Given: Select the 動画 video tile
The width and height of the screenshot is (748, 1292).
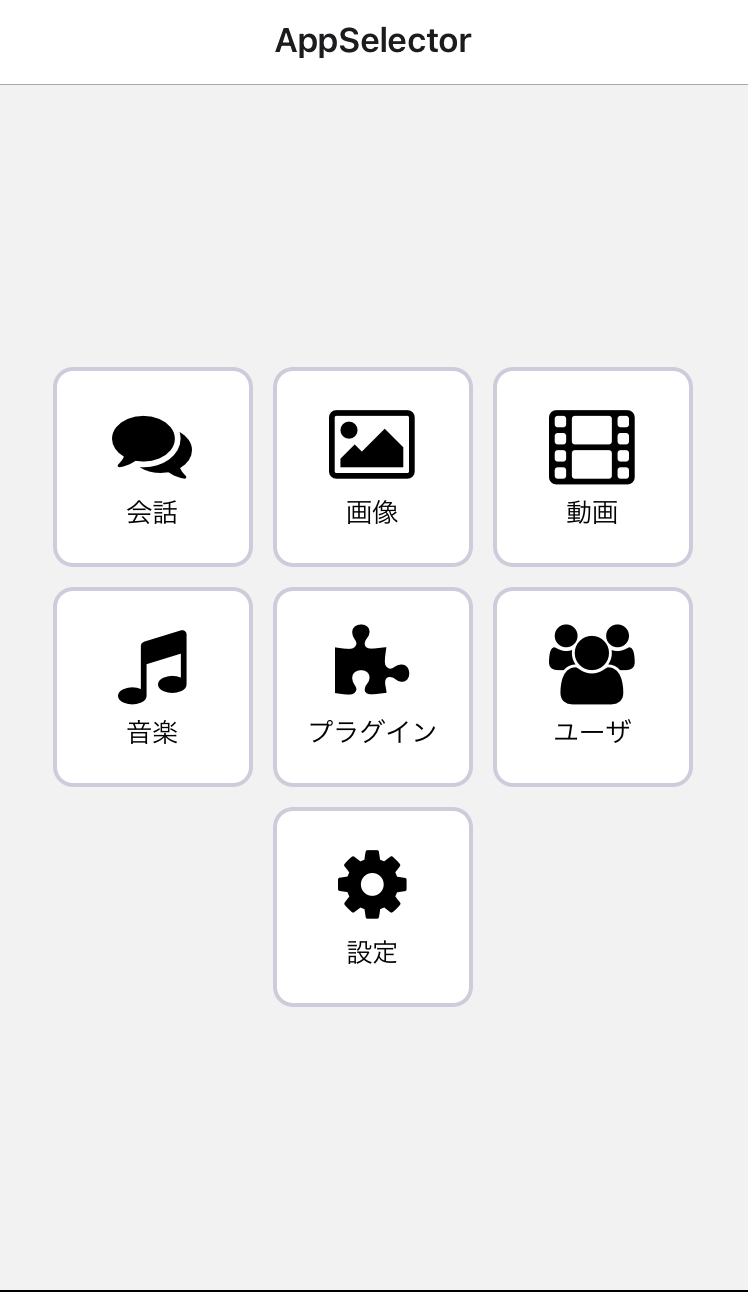Looking at the screenshot, I should 593,467.
